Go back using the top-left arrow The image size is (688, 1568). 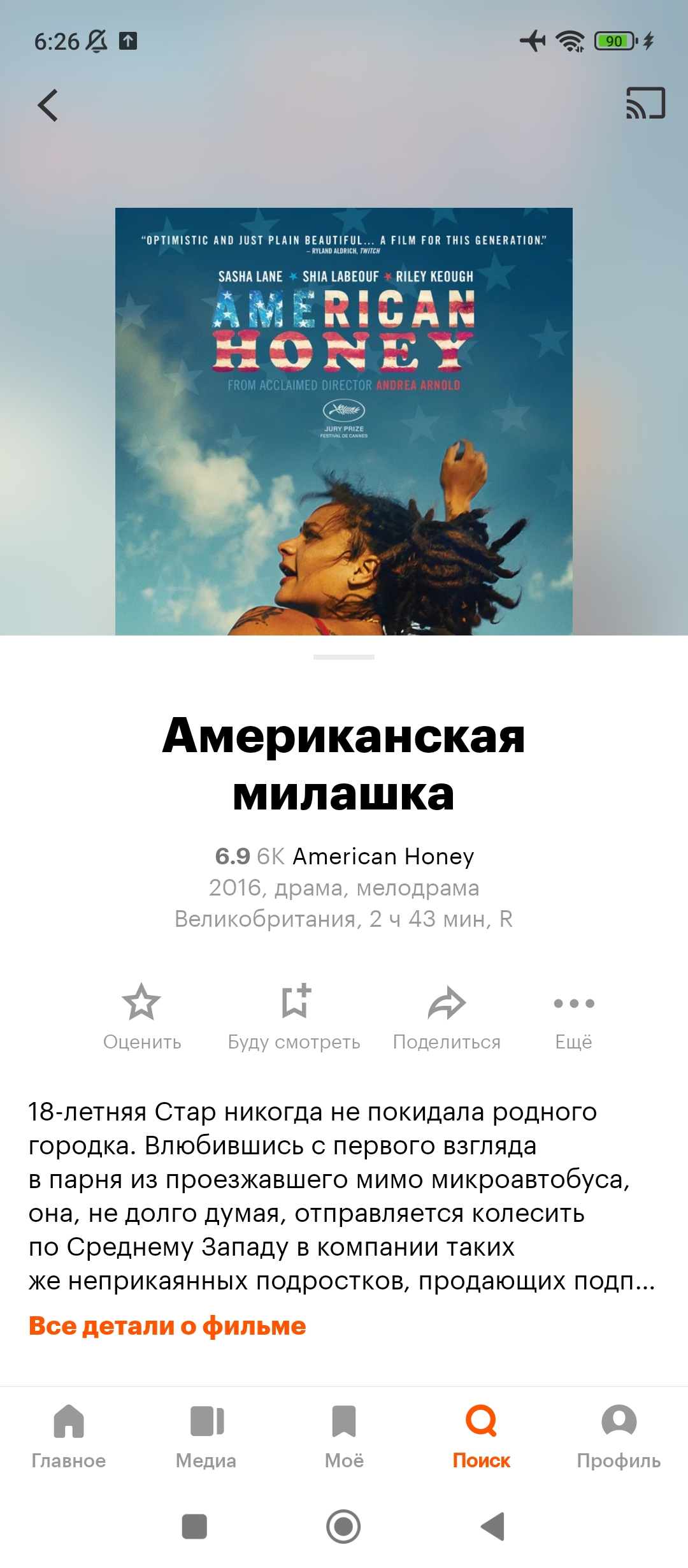pyautogui.click(x=48, y=105)
